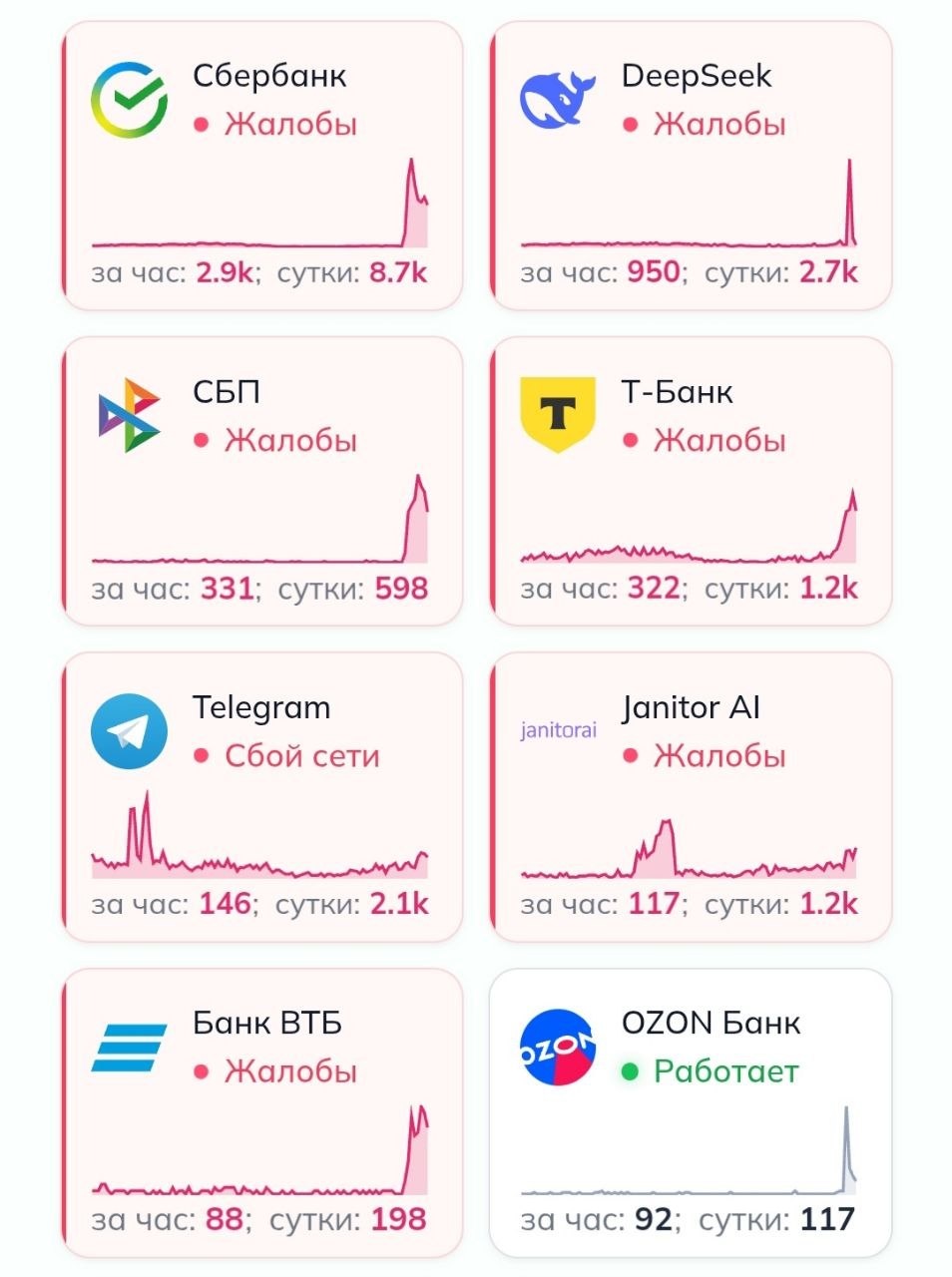The height and width of the screenshot is (1277, 952).
Task: View DeepSeek complaints details
Action: coord(691,166)
